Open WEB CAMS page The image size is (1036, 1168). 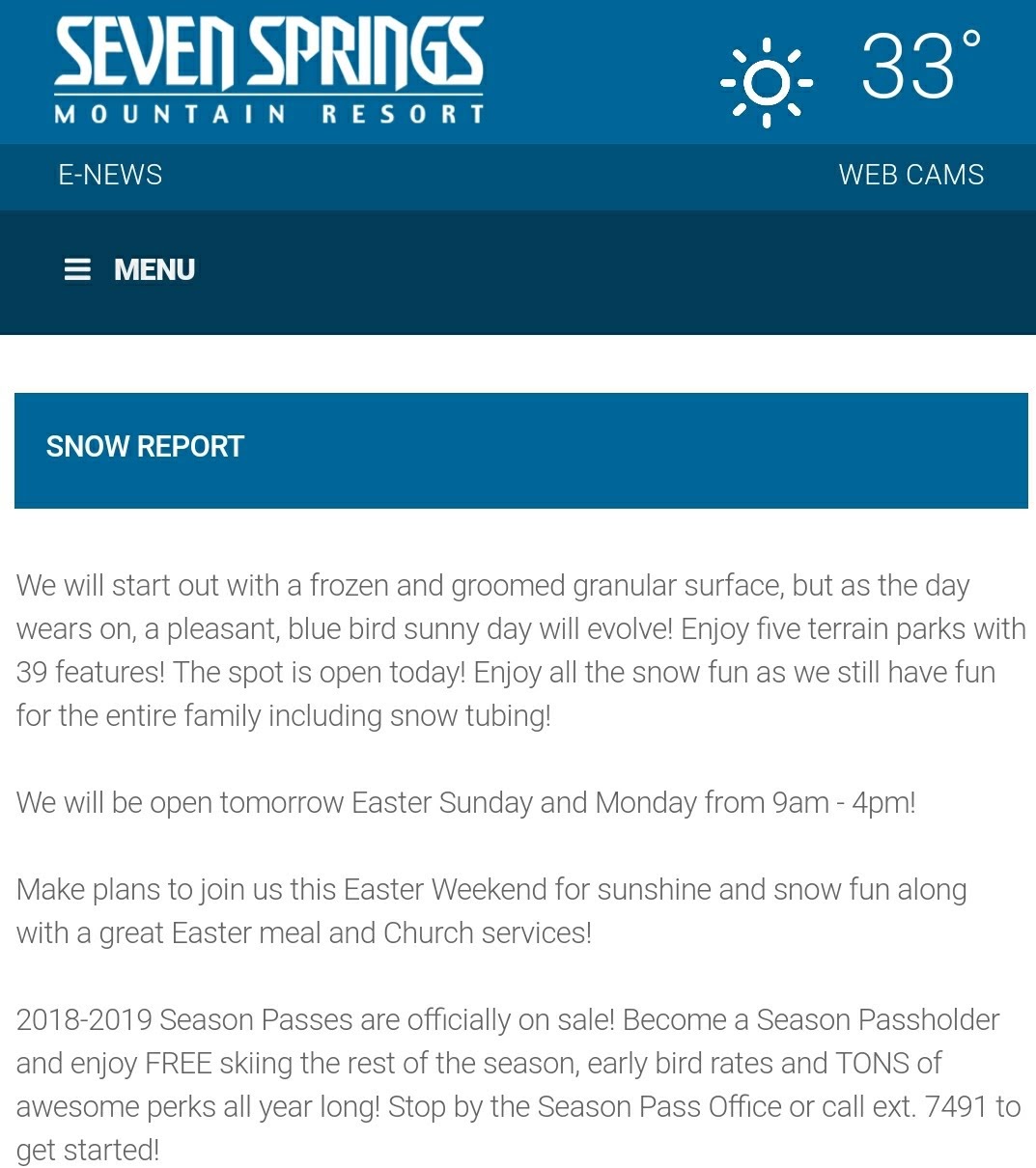[910, 175]
